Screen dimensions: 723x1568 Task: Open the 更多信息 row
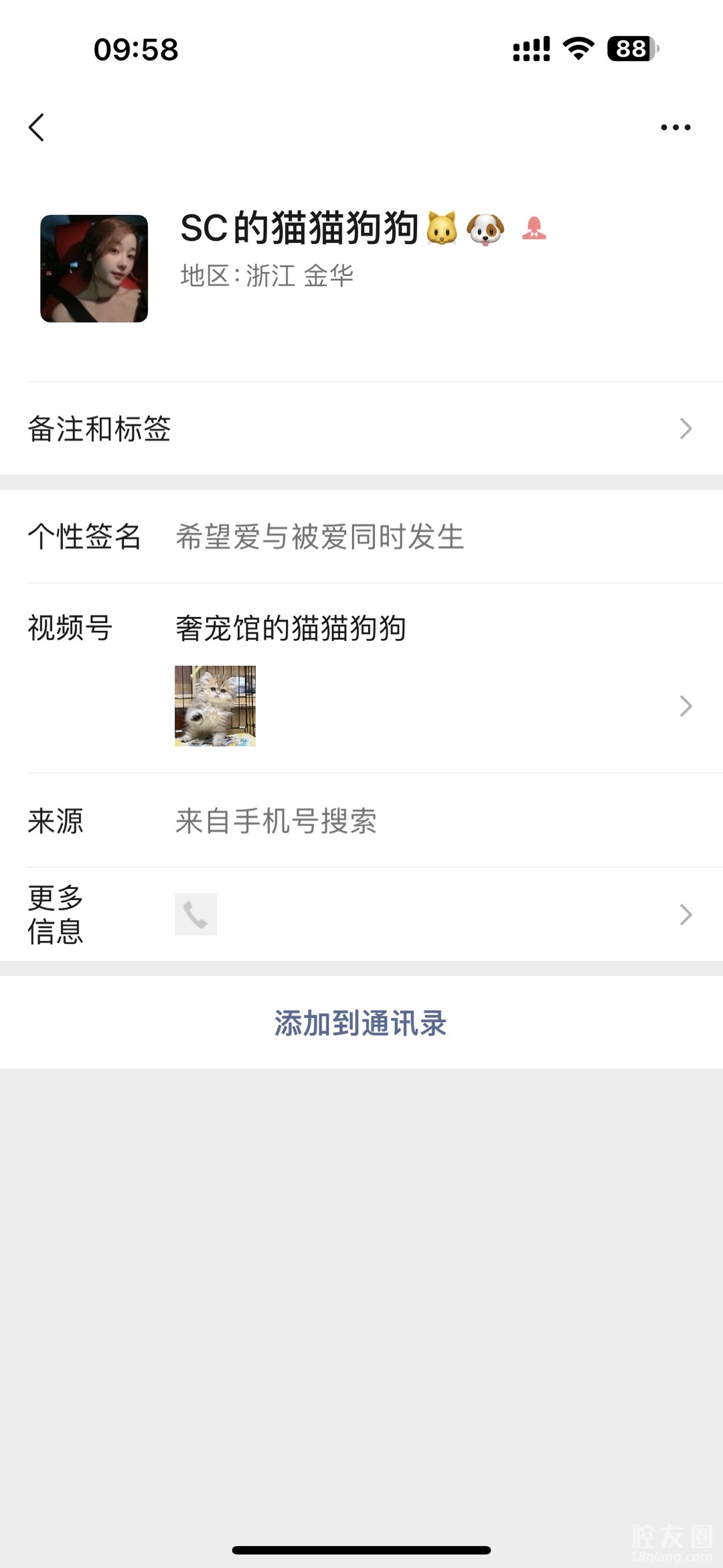click(361, 914)
